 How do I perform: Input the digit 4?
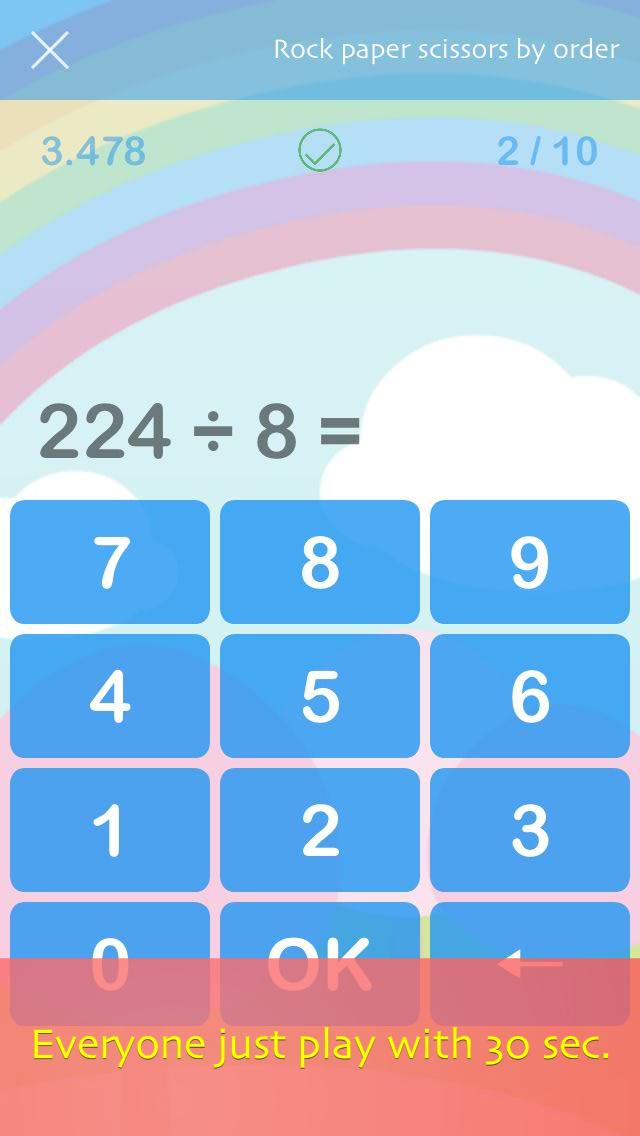point(110,696)
